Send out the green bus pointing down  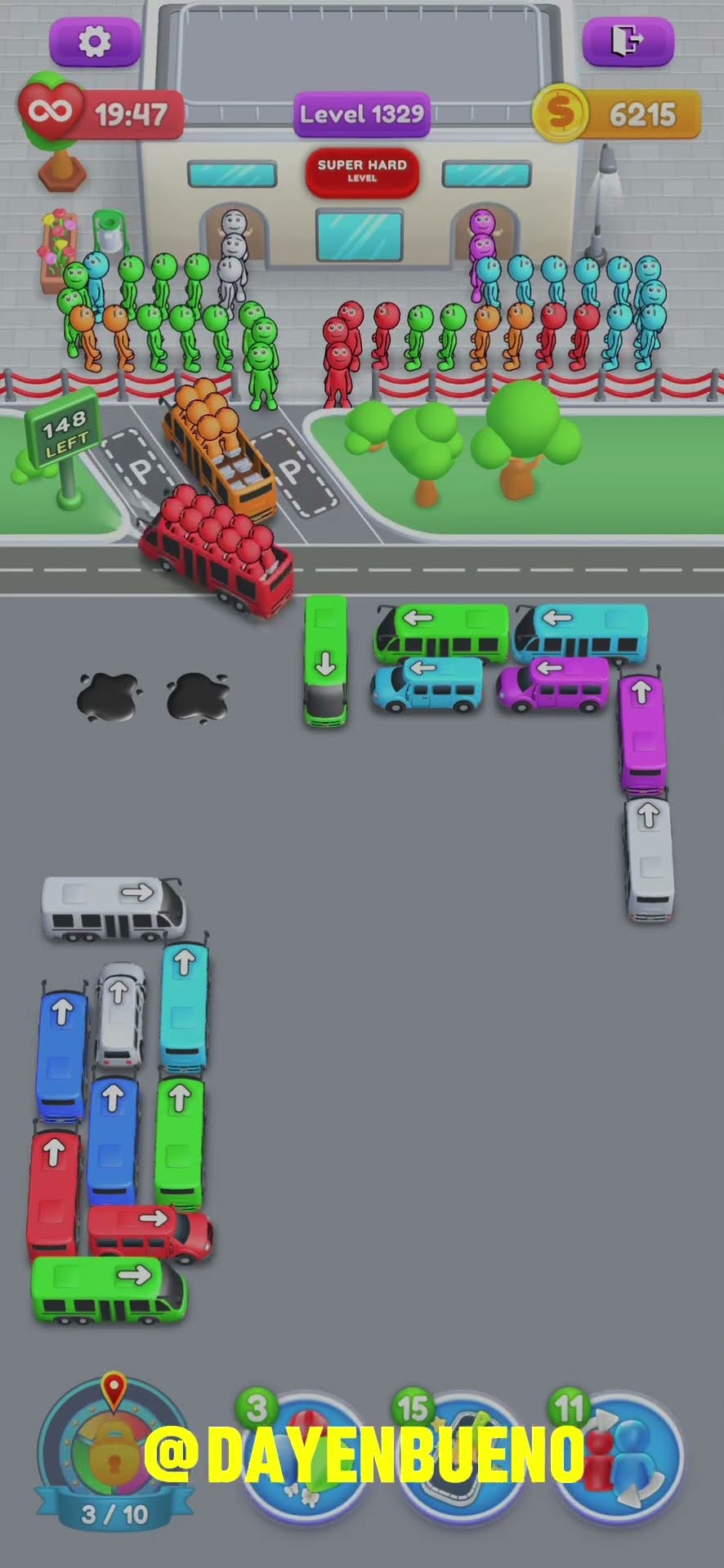coord(325,660)
